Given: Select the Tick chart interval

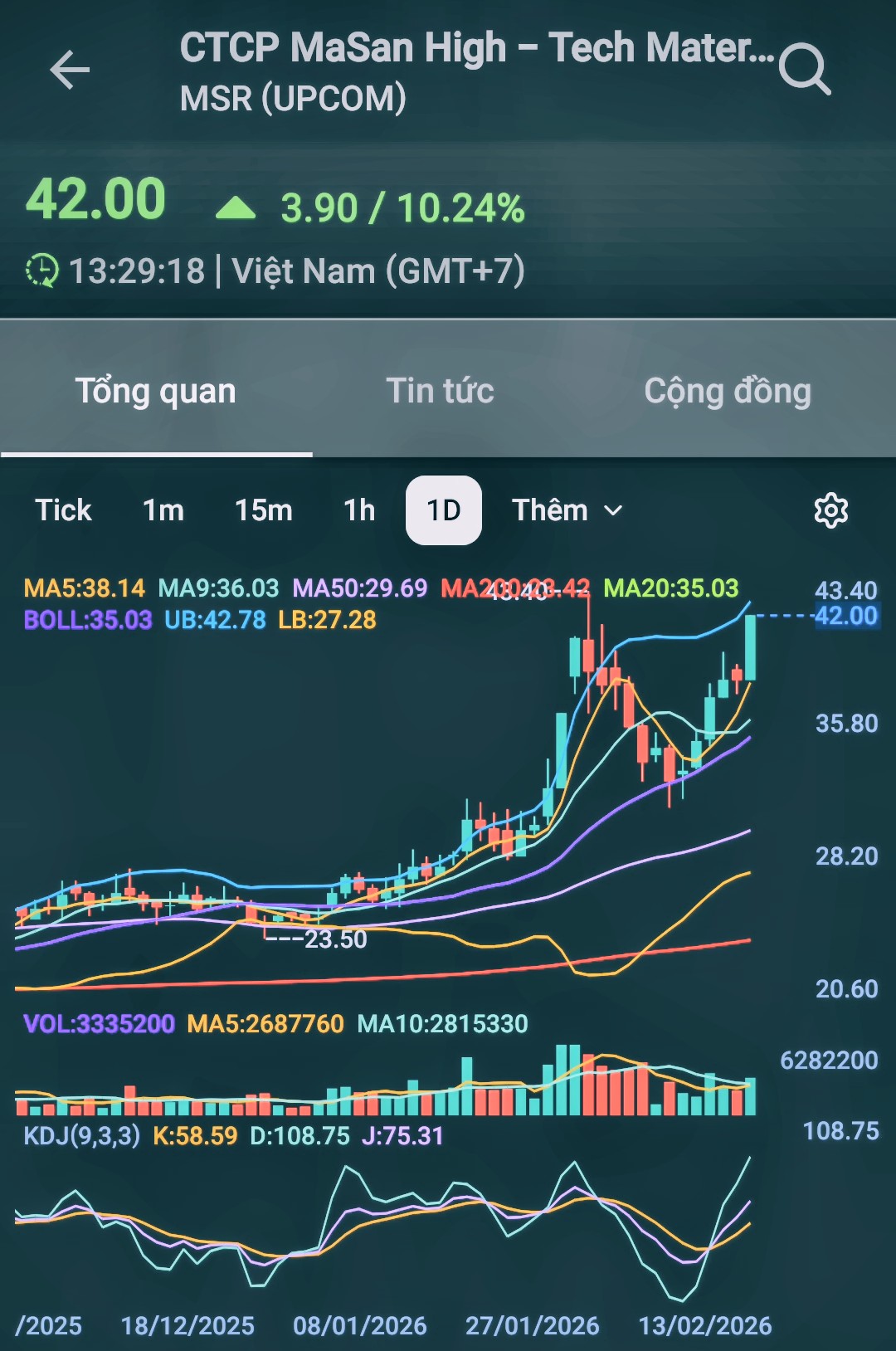Looking at the screenshot, I should 63,510.
